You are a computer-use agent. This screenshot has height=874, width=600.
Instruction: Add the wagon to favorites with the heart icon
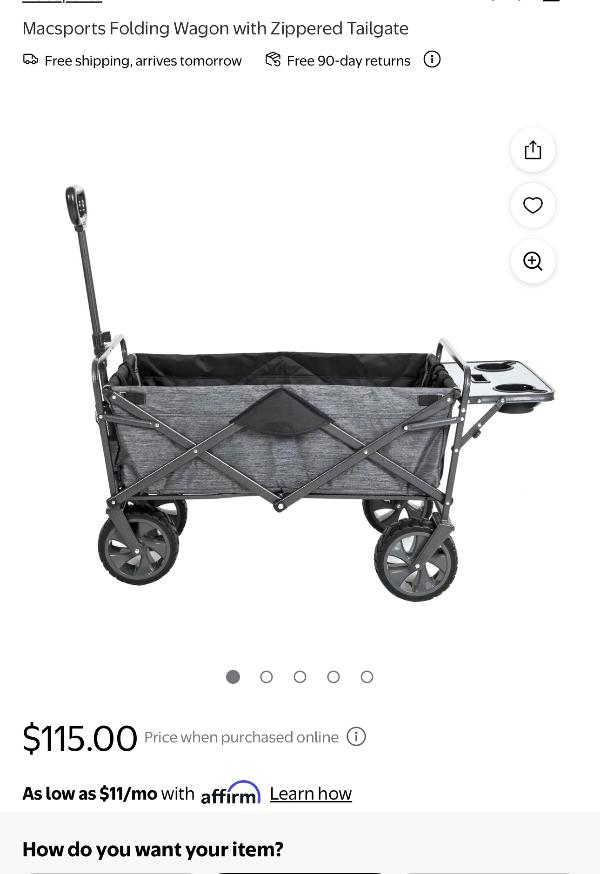[533, 206]
